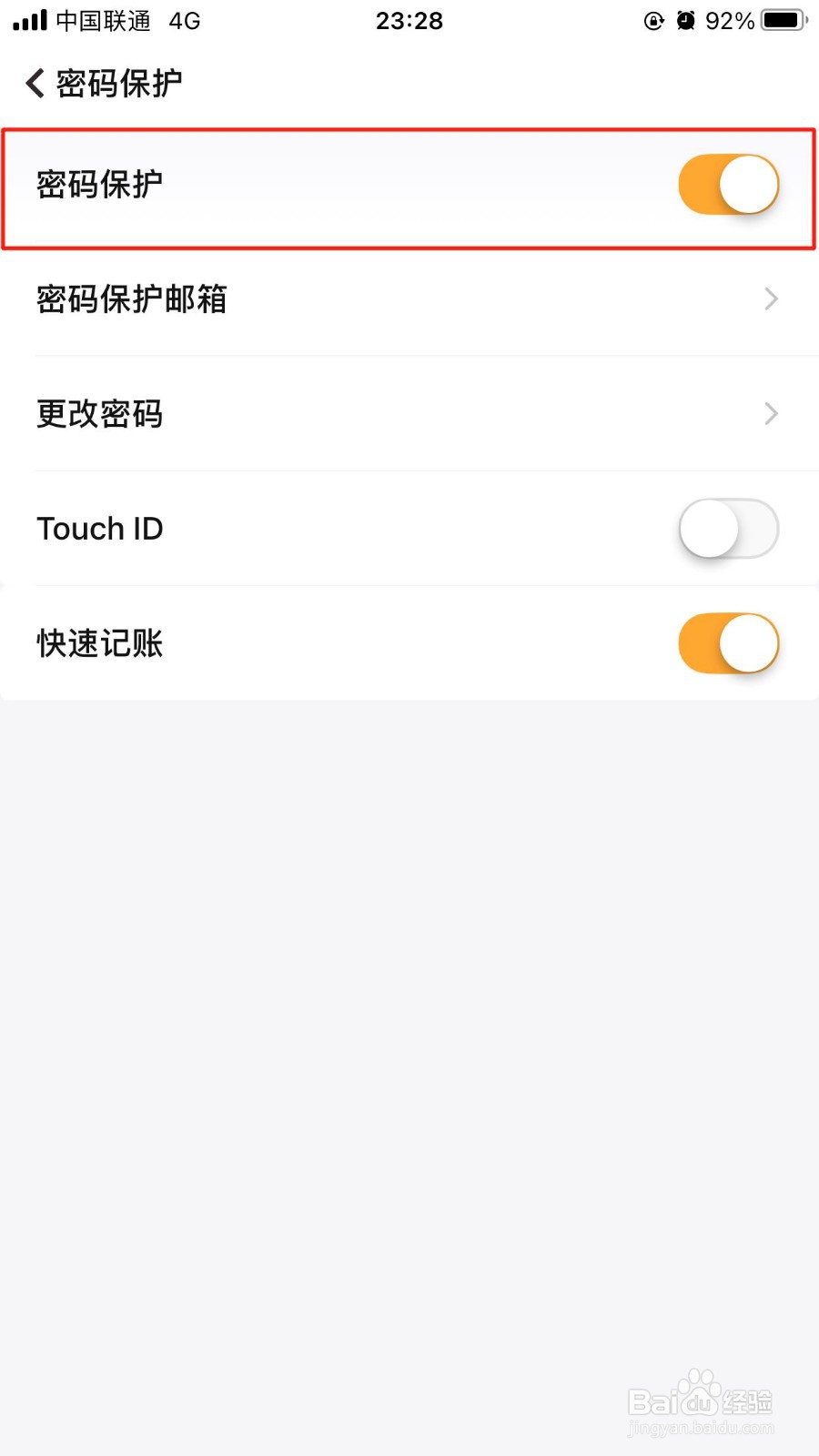Select the 更改密码 settings entry
This screenshot has width=819, height=1456.
[100, 414]
